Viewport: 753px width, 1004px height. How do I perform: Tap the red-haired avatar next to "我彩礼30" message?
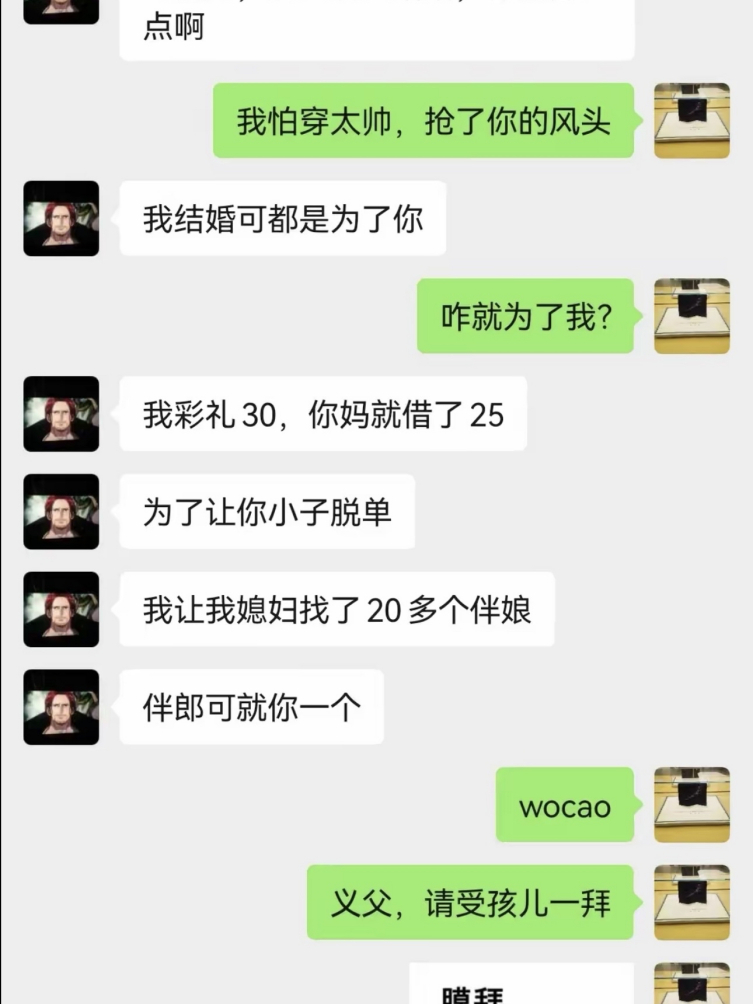click(62, 416)
